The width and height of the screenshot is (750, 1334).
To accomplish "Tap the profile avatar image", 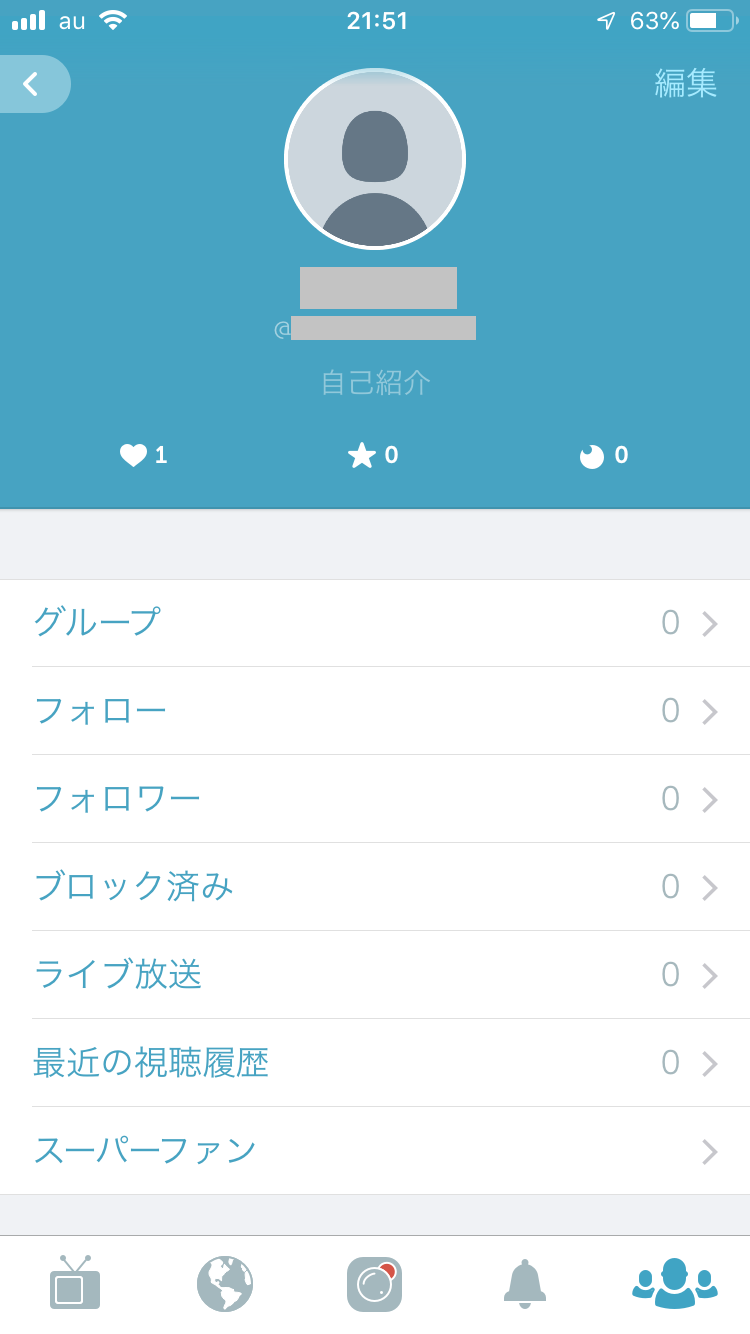I will click(x=375, y=159).
